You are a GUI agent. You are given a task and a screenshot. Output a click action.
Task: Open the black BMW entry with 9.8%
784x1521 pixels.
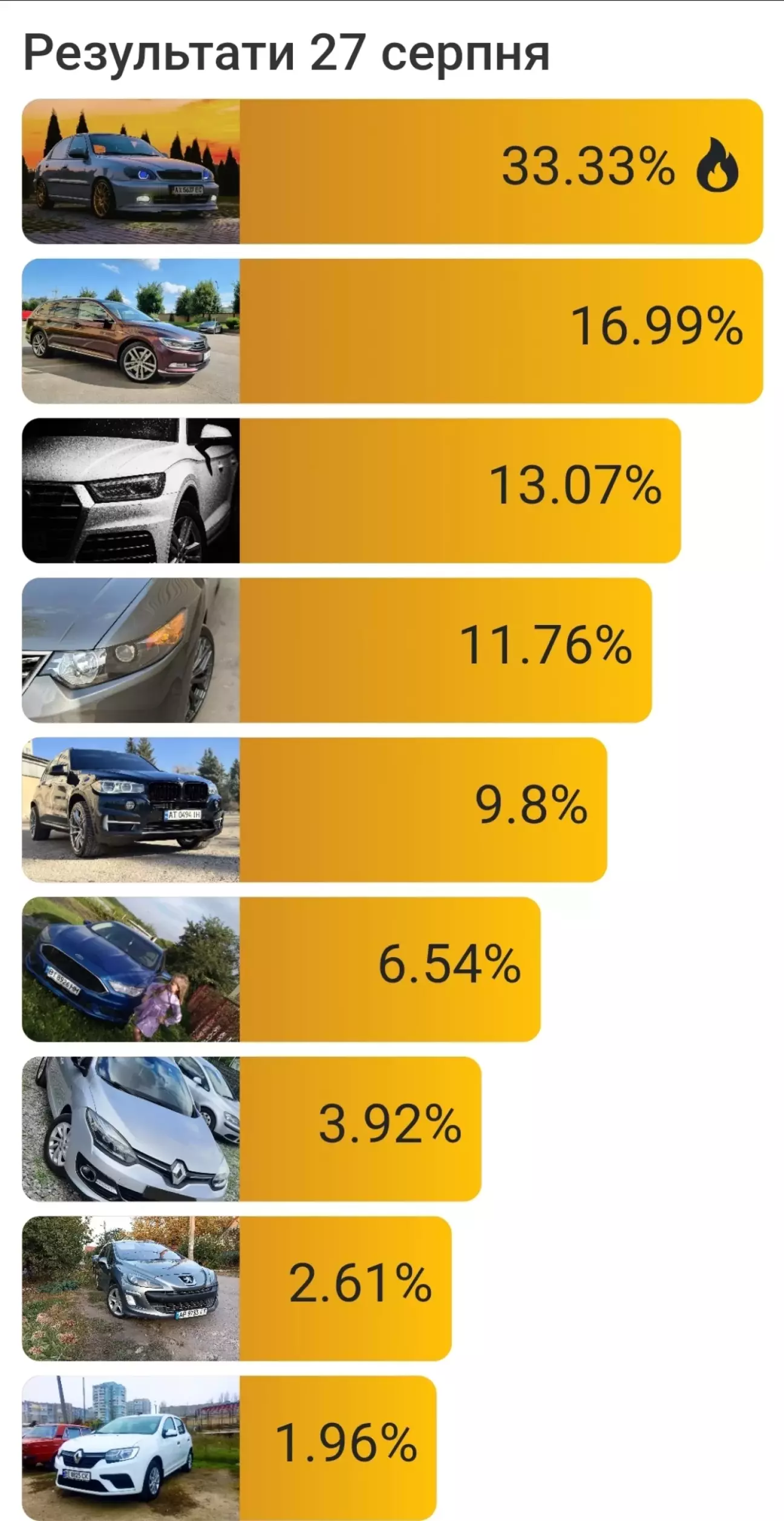[x=315, y=810]
